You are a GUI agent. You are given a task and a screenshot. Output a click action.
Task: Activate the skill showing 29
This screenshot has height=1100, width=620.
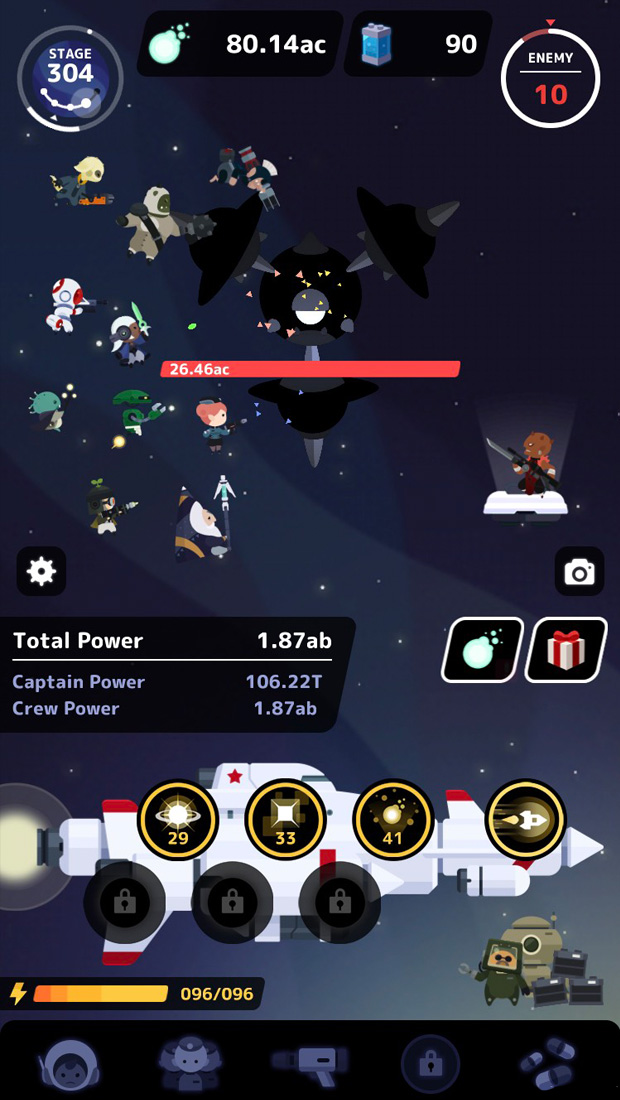[178, 820]
